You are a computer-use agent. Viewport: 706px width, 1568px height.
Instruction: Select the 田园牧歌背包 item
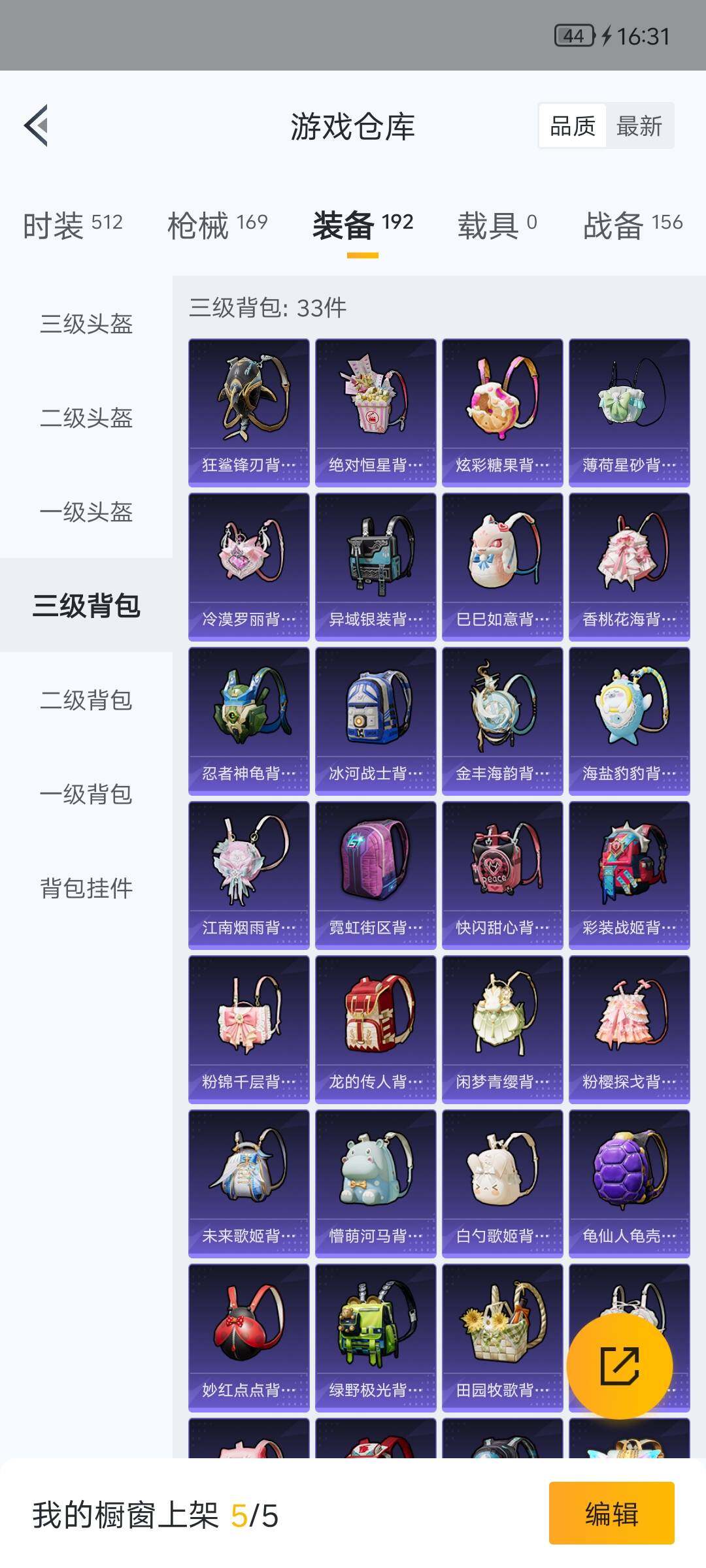click(x=503, y=1343)
